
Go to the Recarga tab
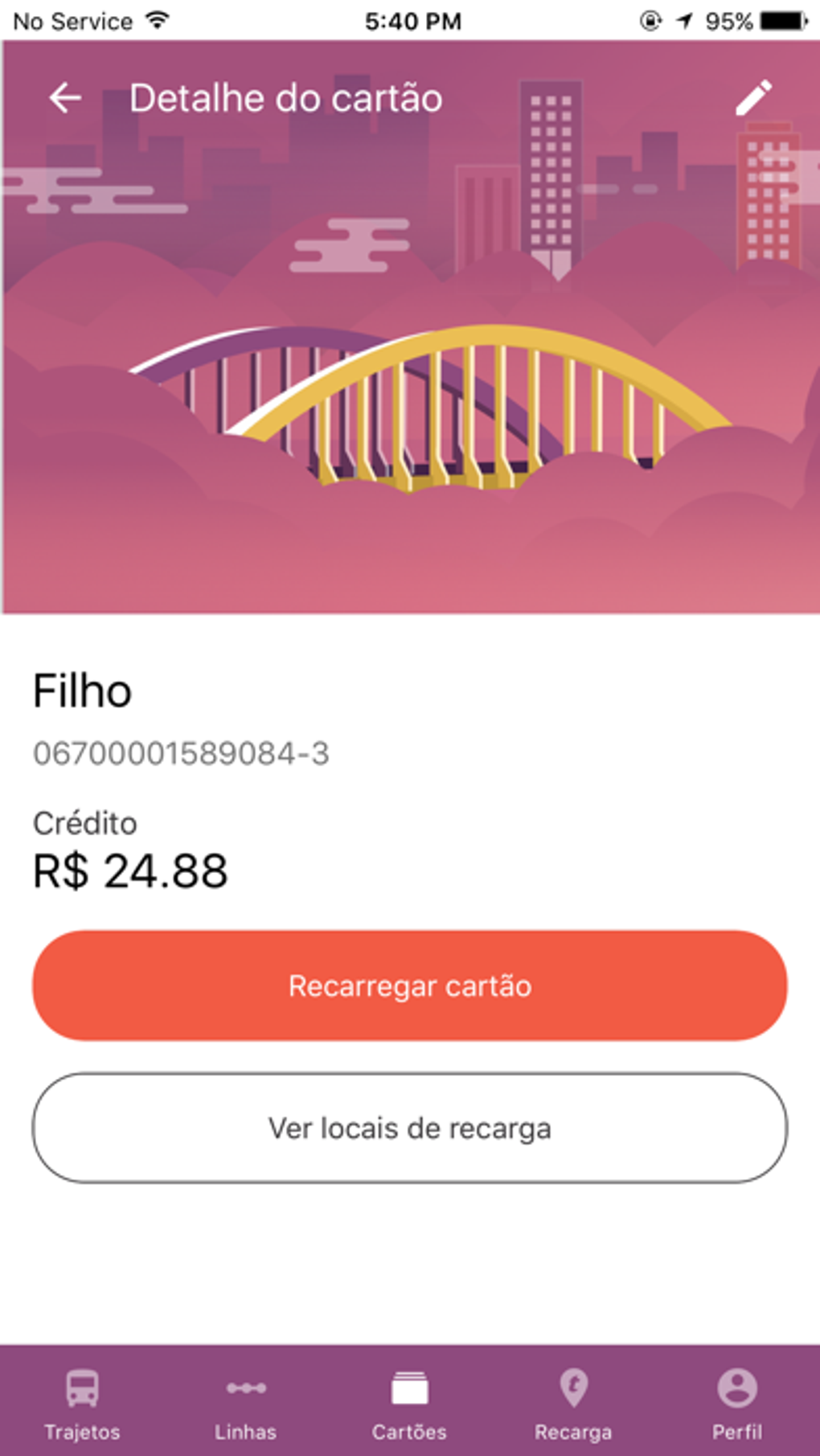573,1404
